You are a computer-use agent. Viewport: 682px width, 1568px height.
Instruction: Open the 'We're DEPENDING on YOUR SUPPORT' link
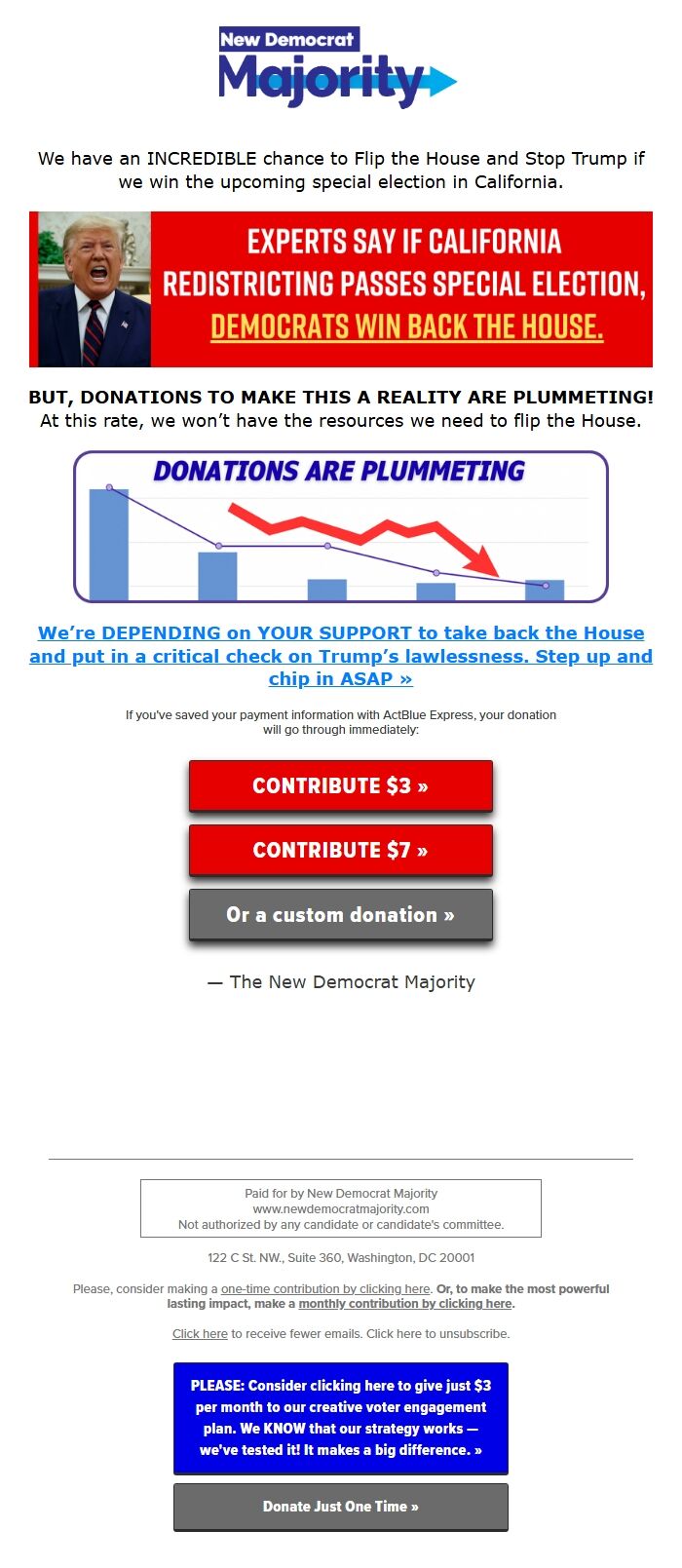click(341, 656)
